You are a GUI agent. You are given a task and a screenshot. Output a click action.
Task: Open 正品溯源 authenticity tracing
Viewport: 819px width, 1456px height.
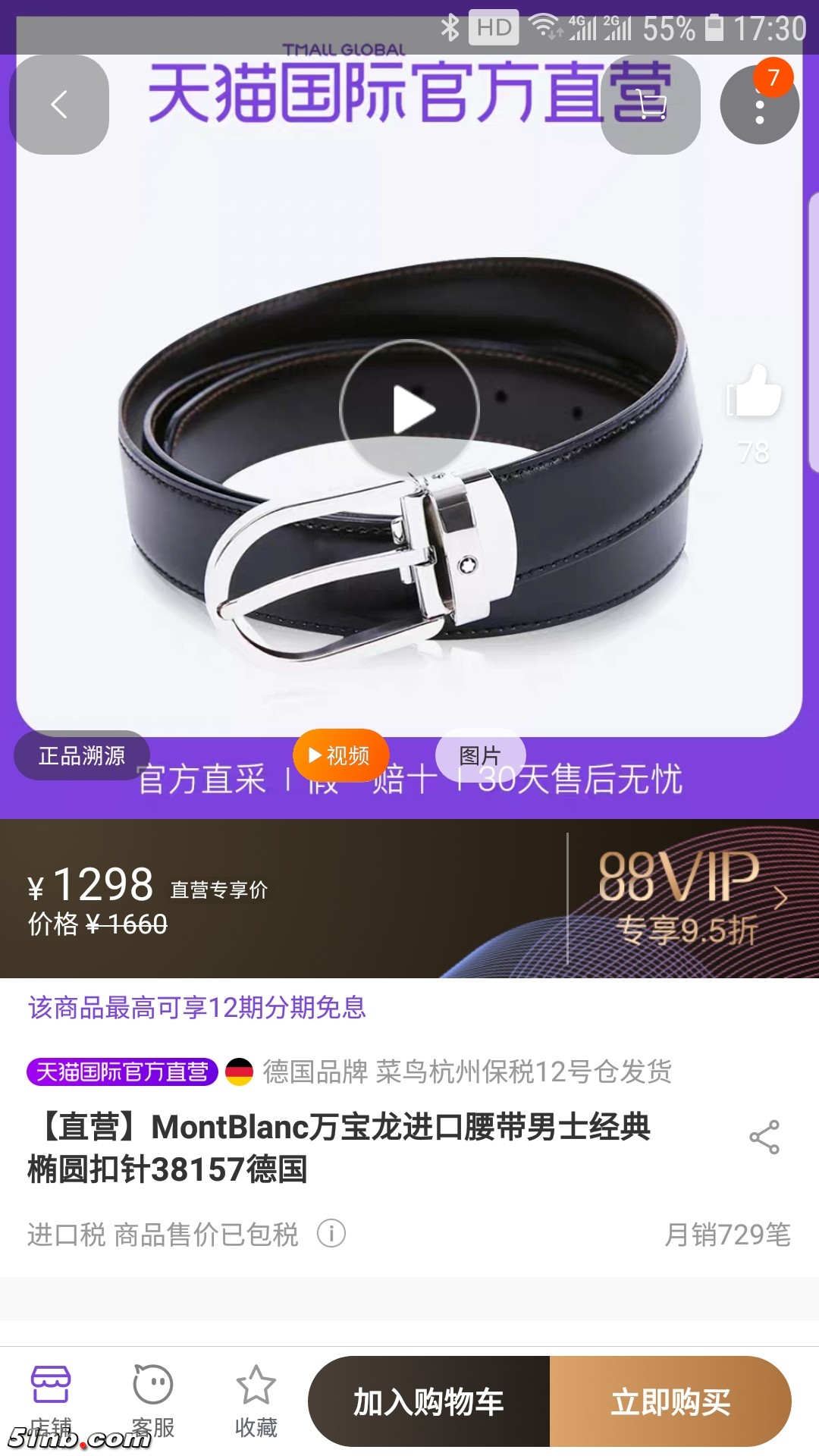82,755
